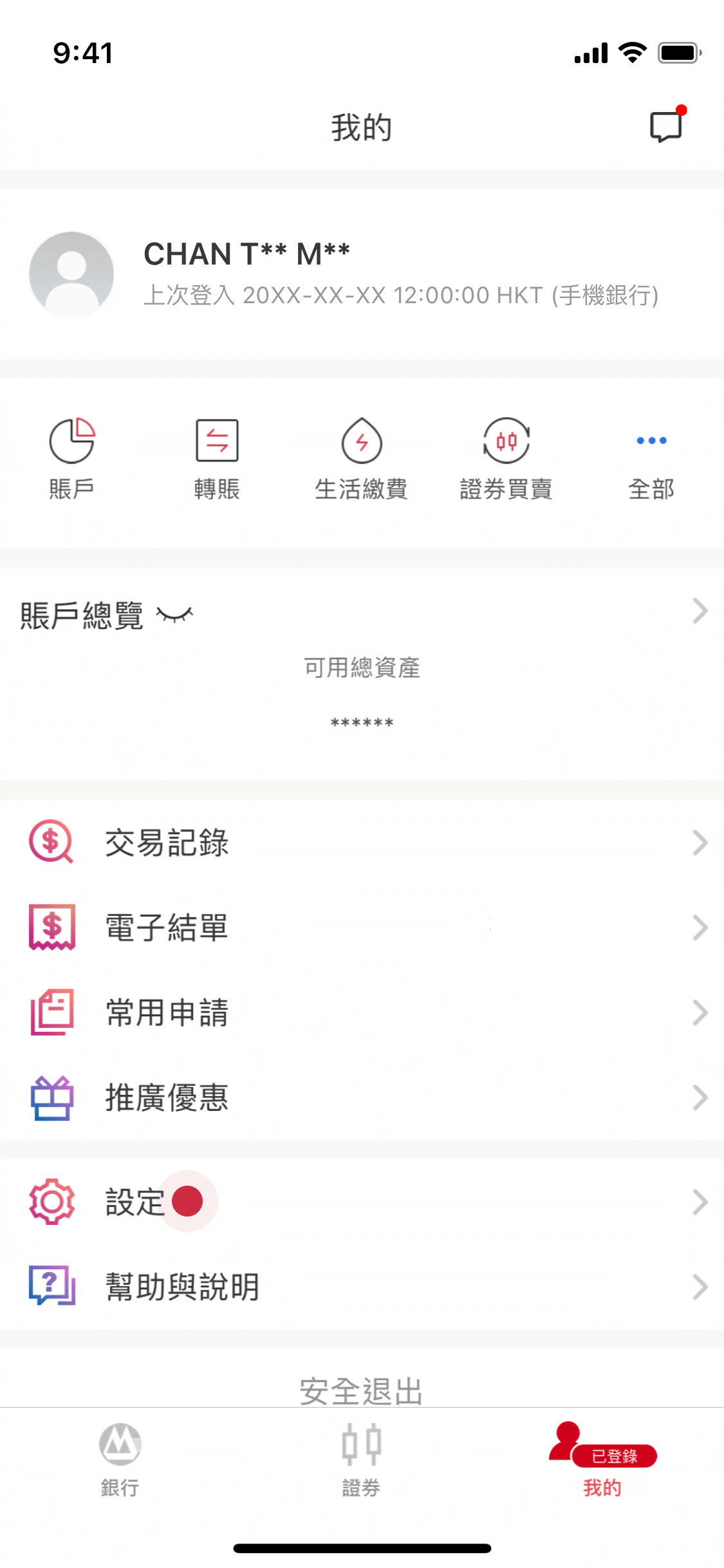724x1568 pixels.
Task: Open 幫助與說明 help section
Action: tap(362, 1287)
